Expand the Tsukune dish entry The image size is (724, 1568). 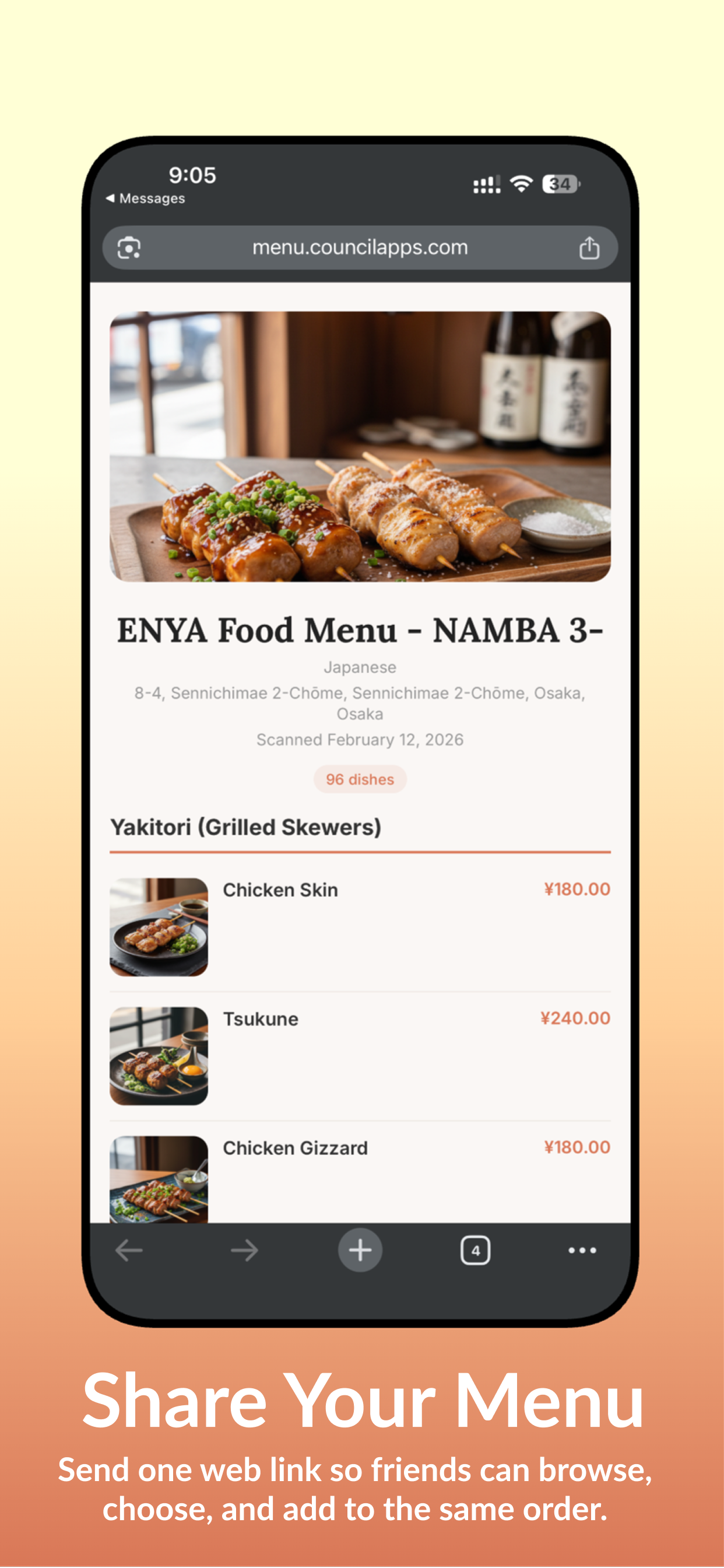pos(261,1019)
